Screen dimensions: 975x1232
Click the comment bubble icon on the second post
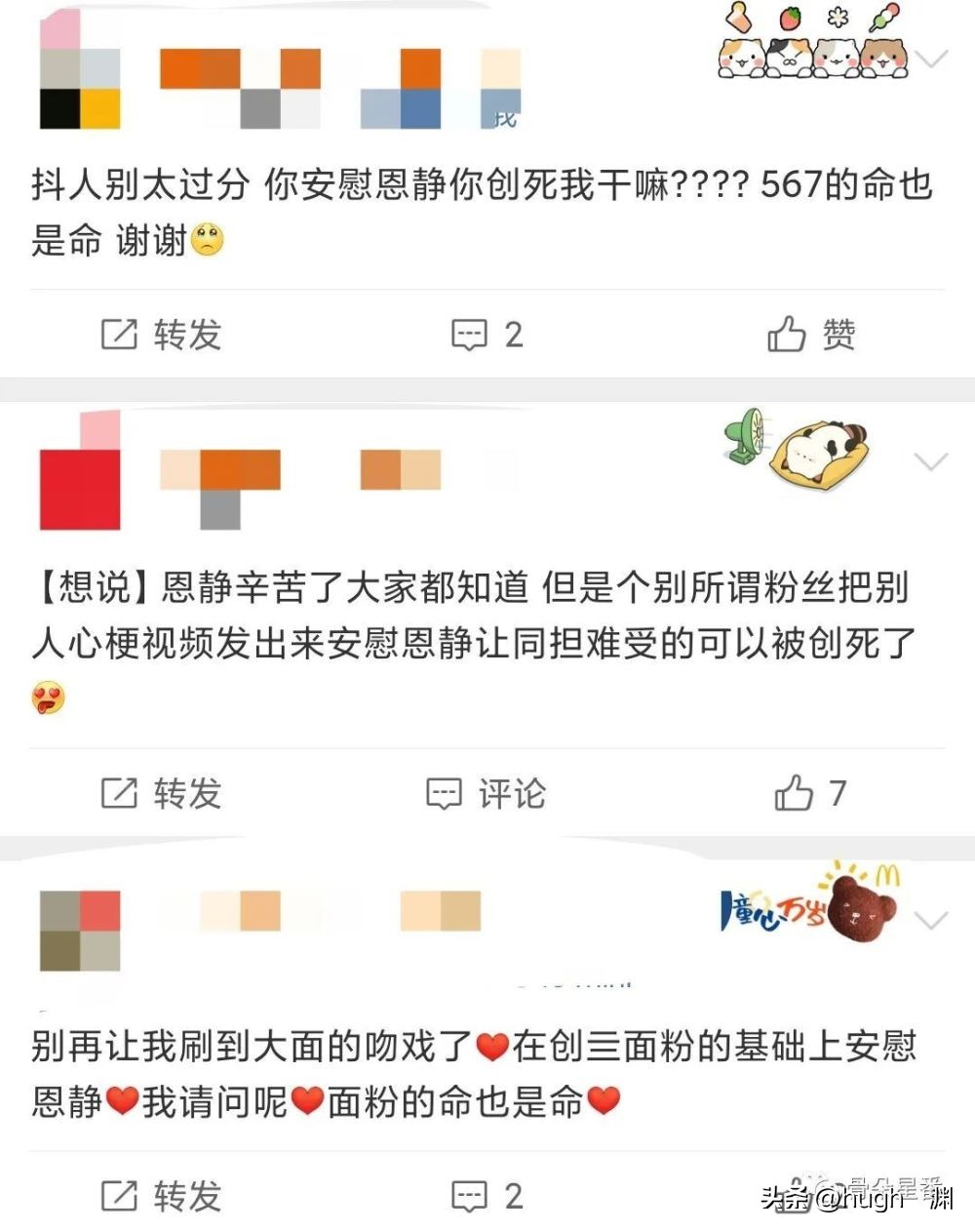444,794
